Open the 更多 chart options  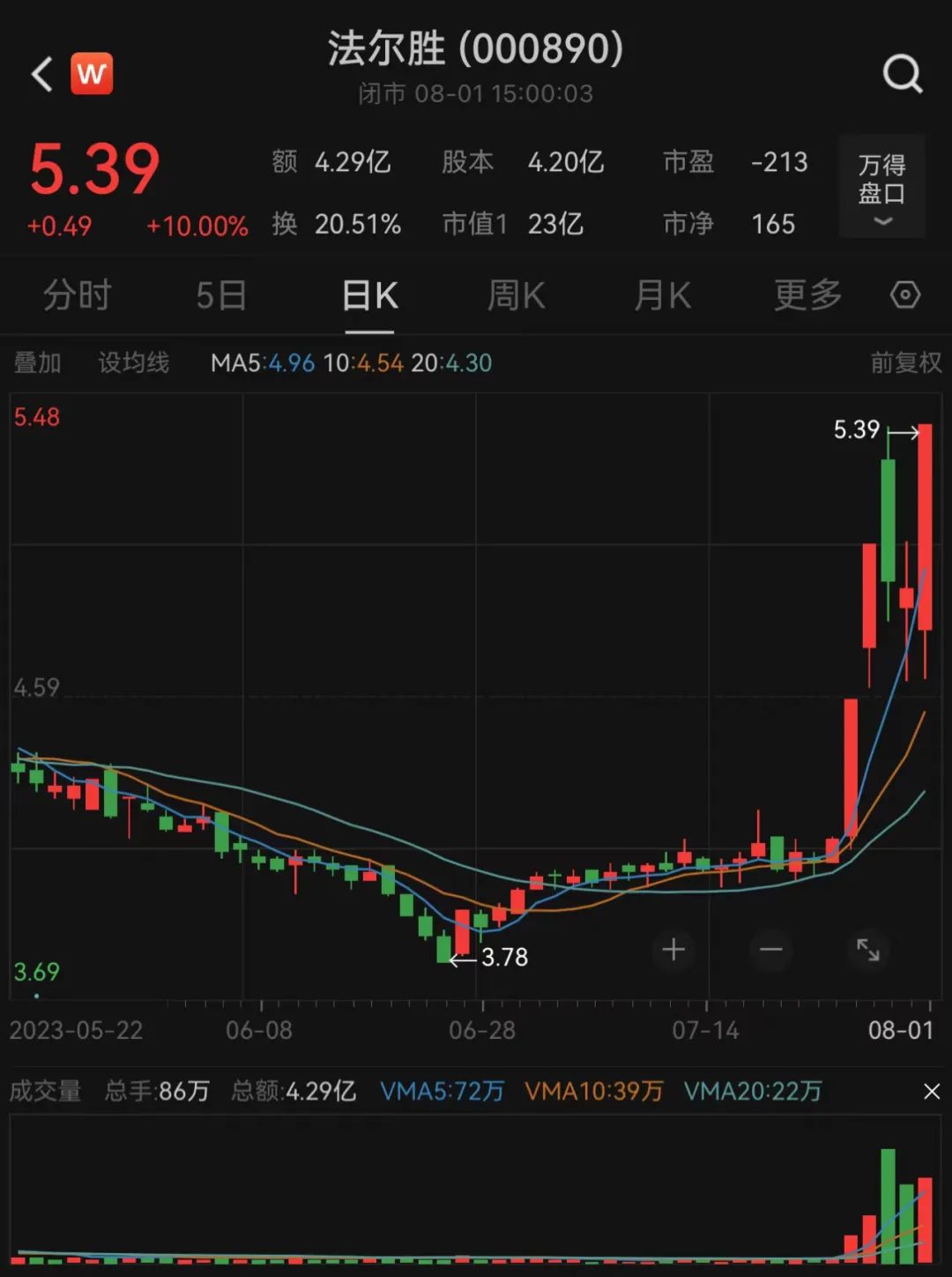807,295
